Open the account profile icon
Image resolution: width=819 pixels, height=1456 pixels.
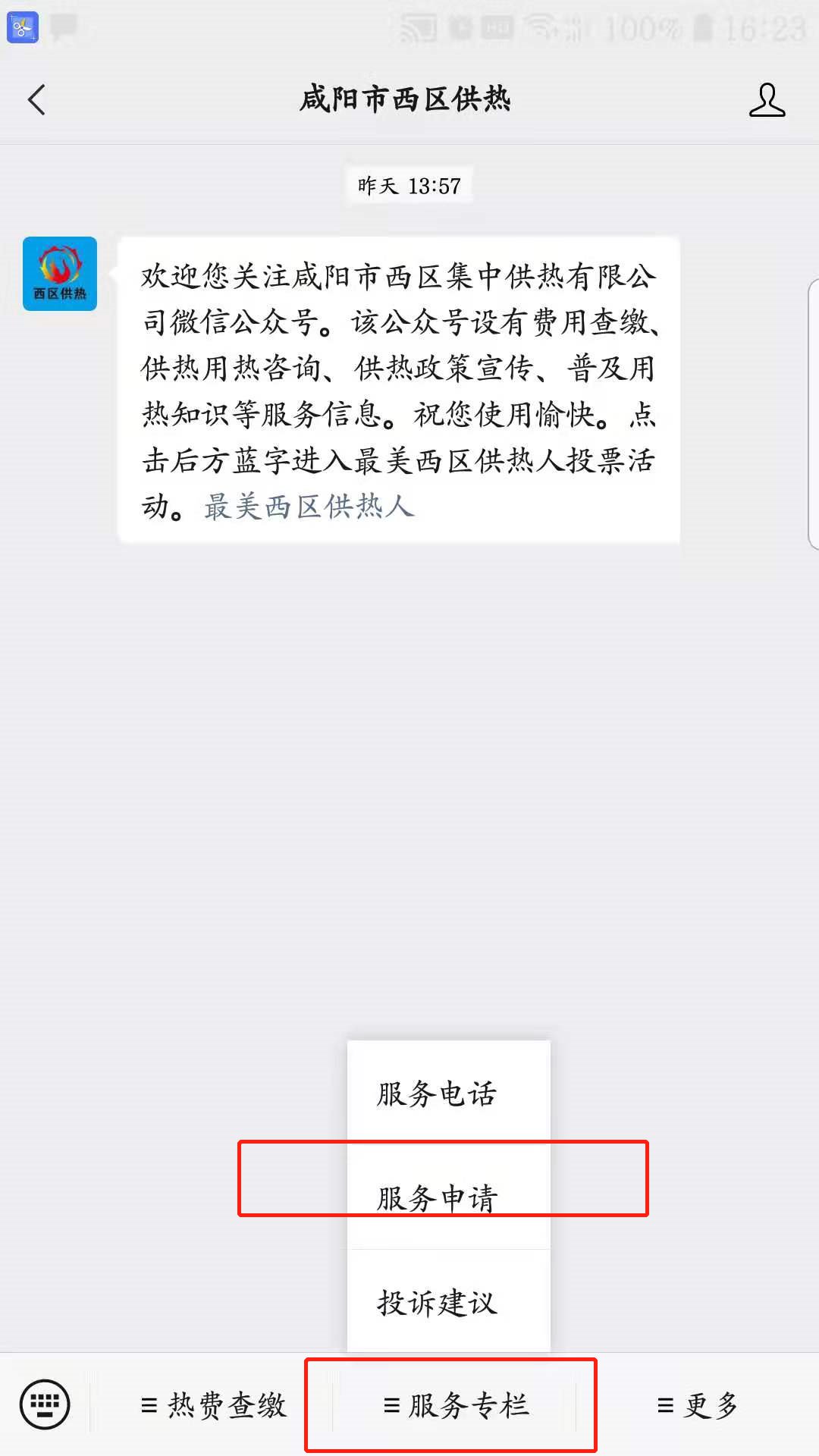coord(767,99)
